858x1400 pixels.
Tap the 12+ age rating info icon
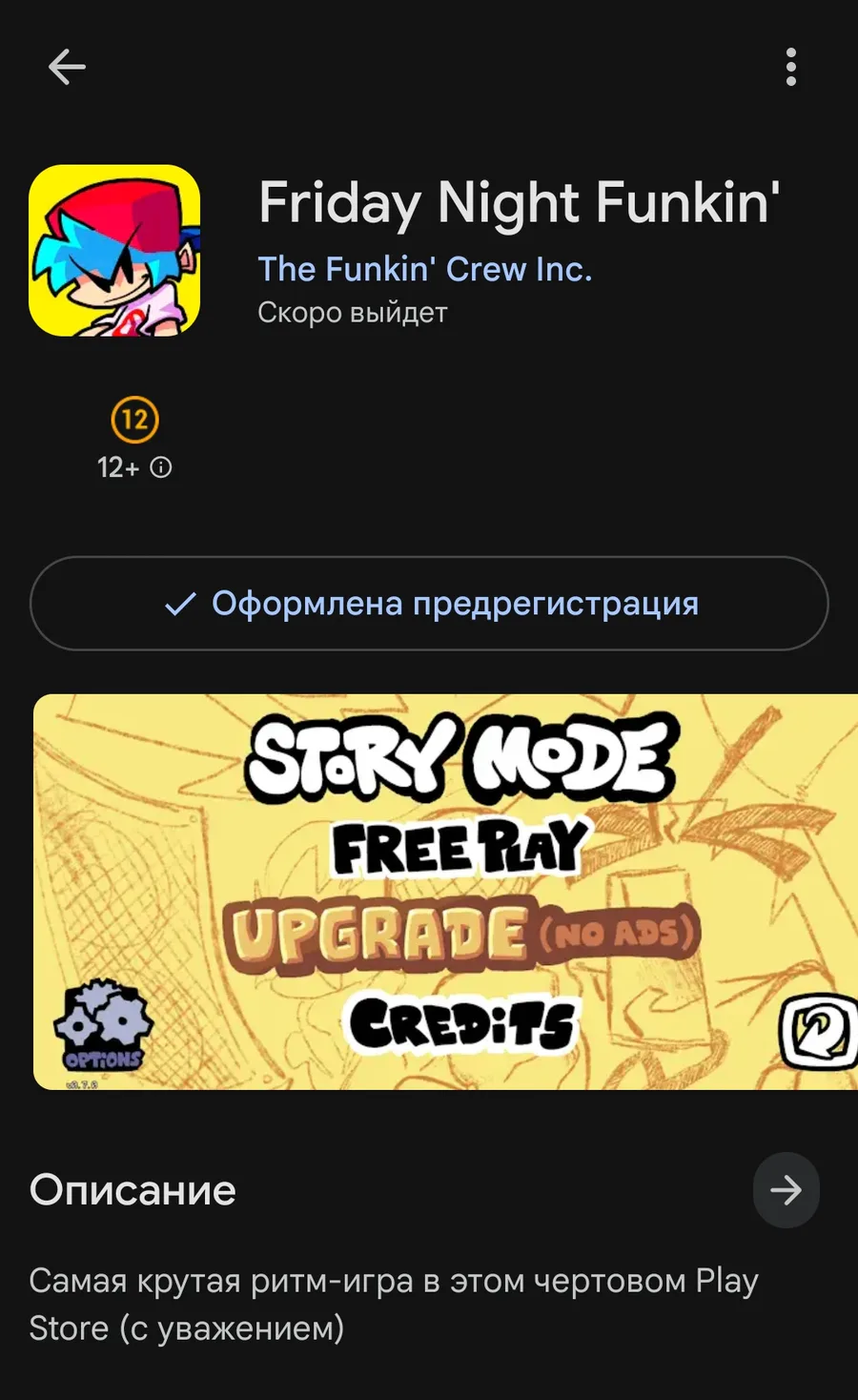tap(161, 467)
